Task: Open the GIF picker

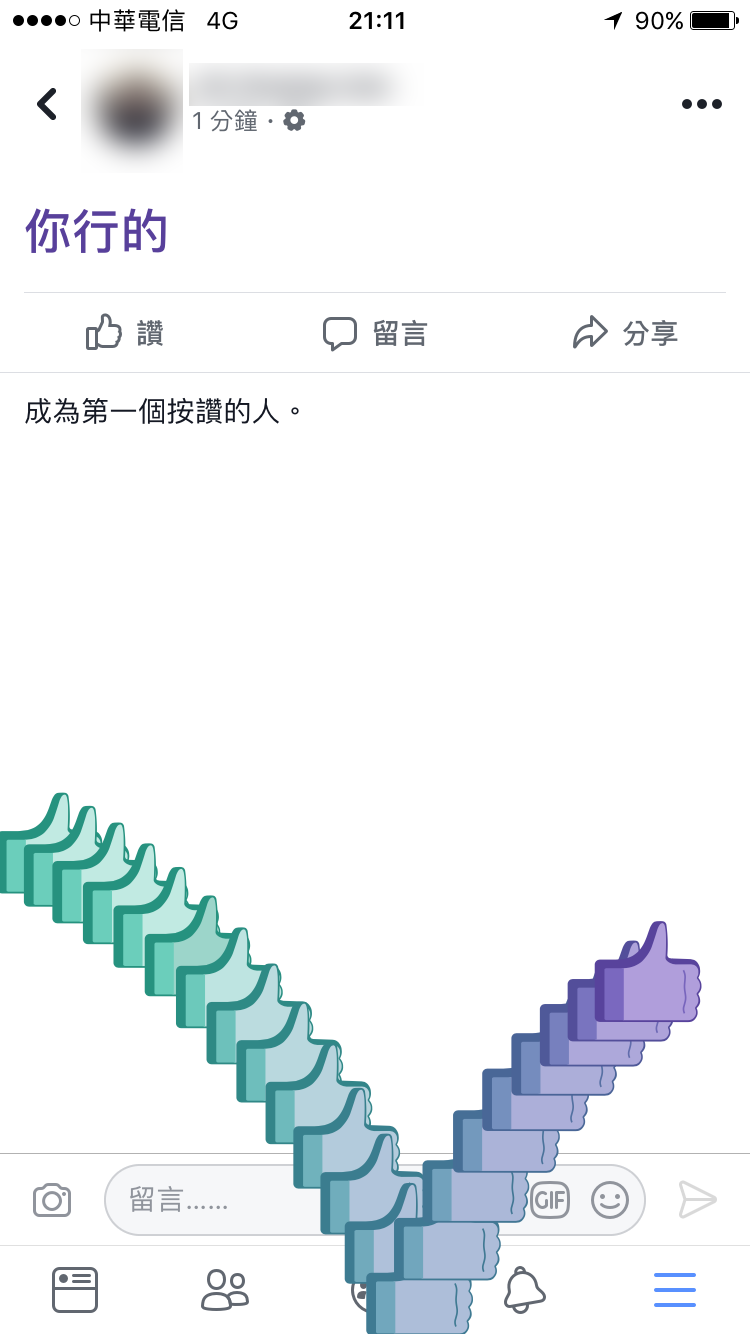Action: tap(550, 1199)
